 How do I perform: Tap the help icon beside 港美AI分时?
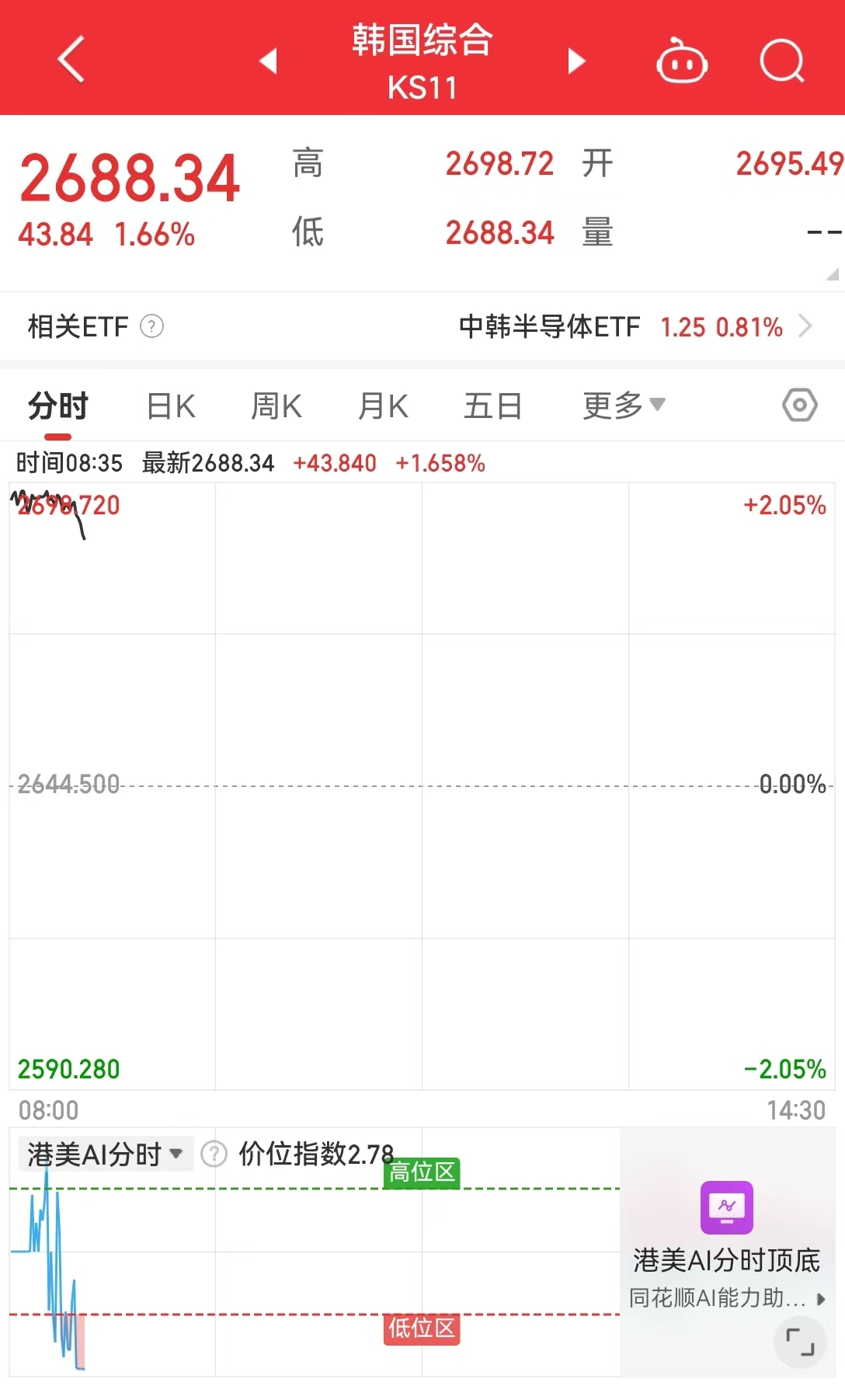point(214,1154)
